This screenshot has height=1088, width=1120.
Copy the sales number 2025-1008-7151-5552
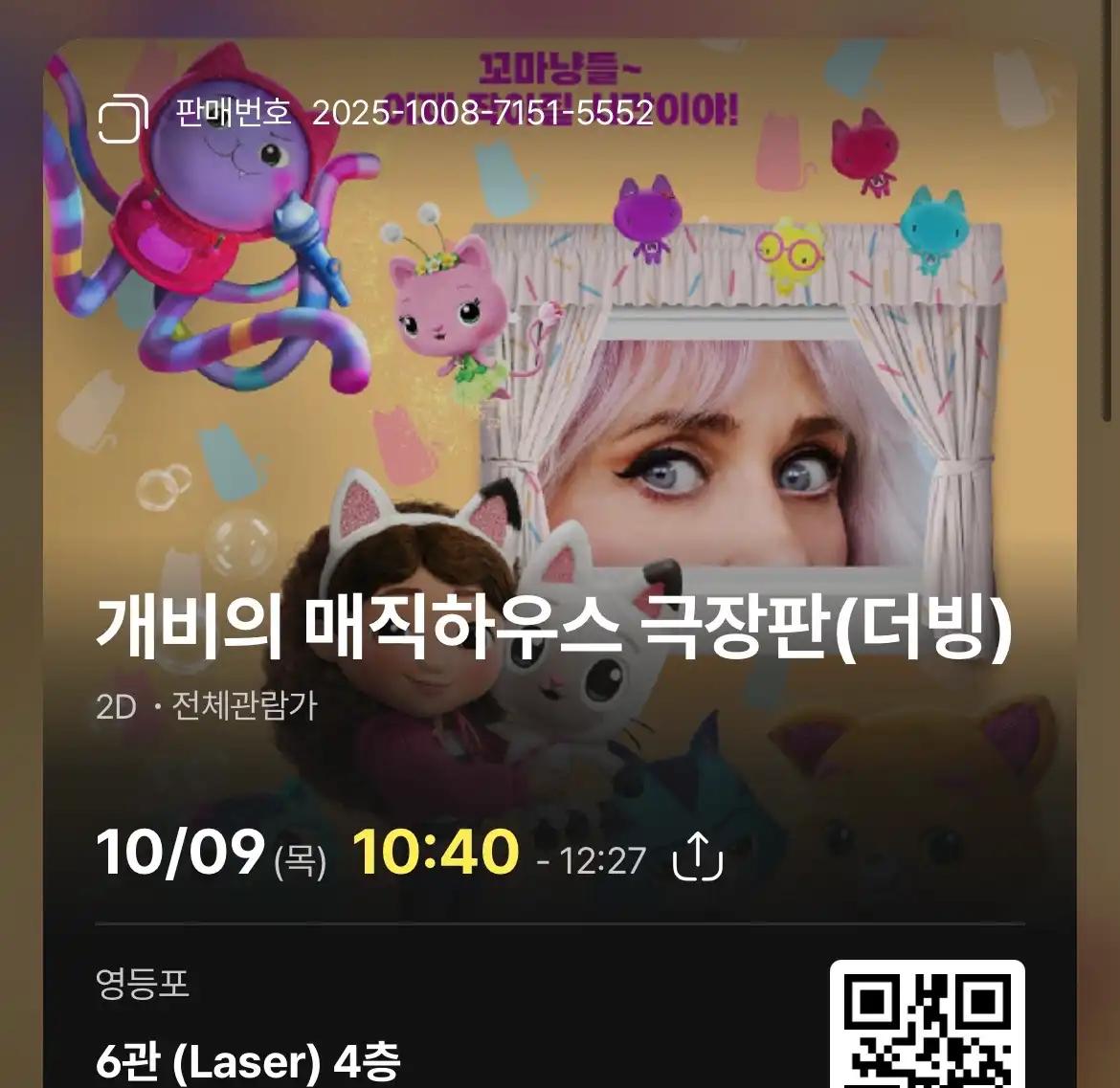124,118
